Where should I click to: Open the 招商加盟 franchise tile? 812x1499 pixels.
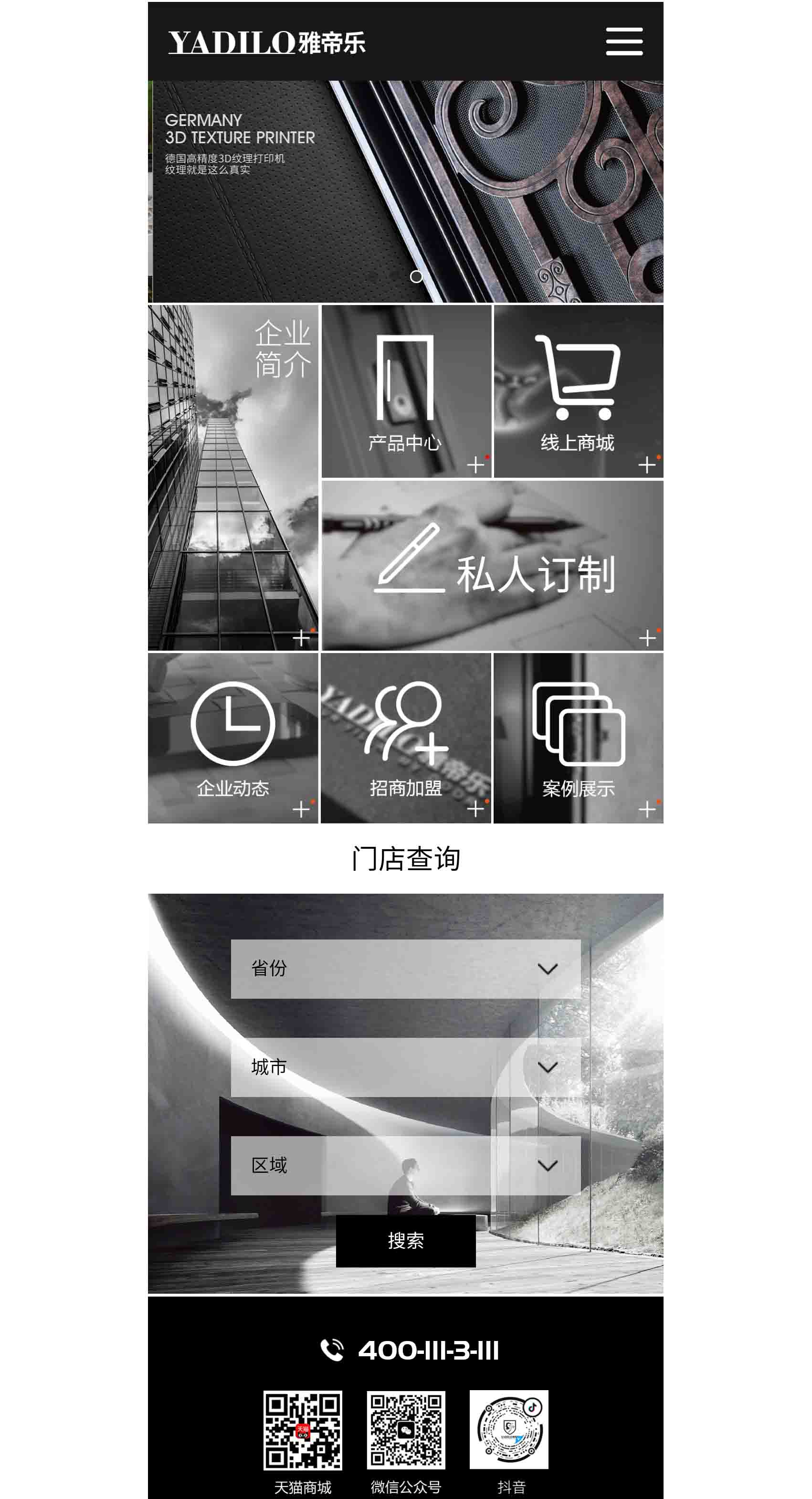(x=406, y=738)
